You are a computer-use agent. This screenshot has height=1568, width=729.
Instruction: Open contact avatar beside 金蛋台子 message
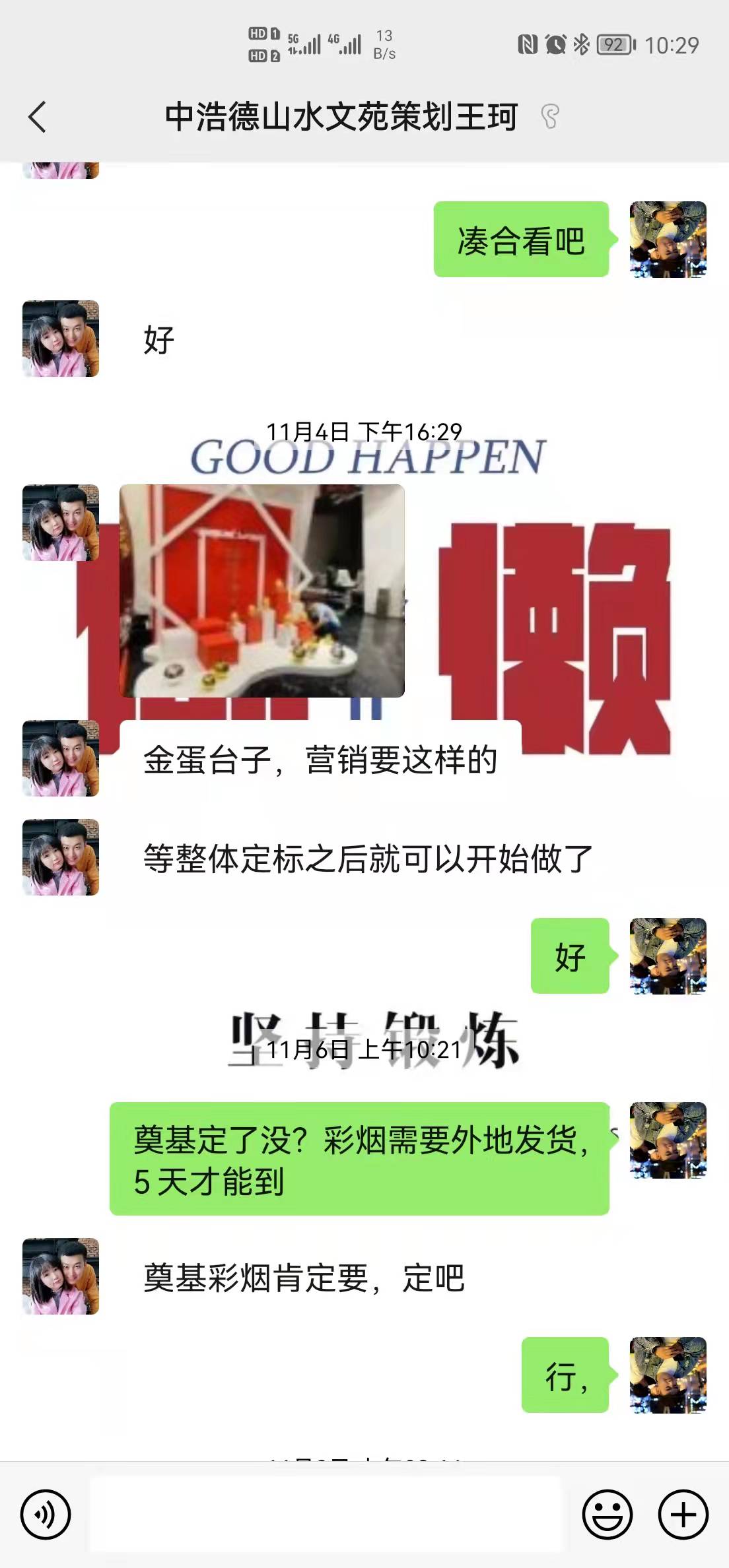pyautogui.click(x=61, y=758)
